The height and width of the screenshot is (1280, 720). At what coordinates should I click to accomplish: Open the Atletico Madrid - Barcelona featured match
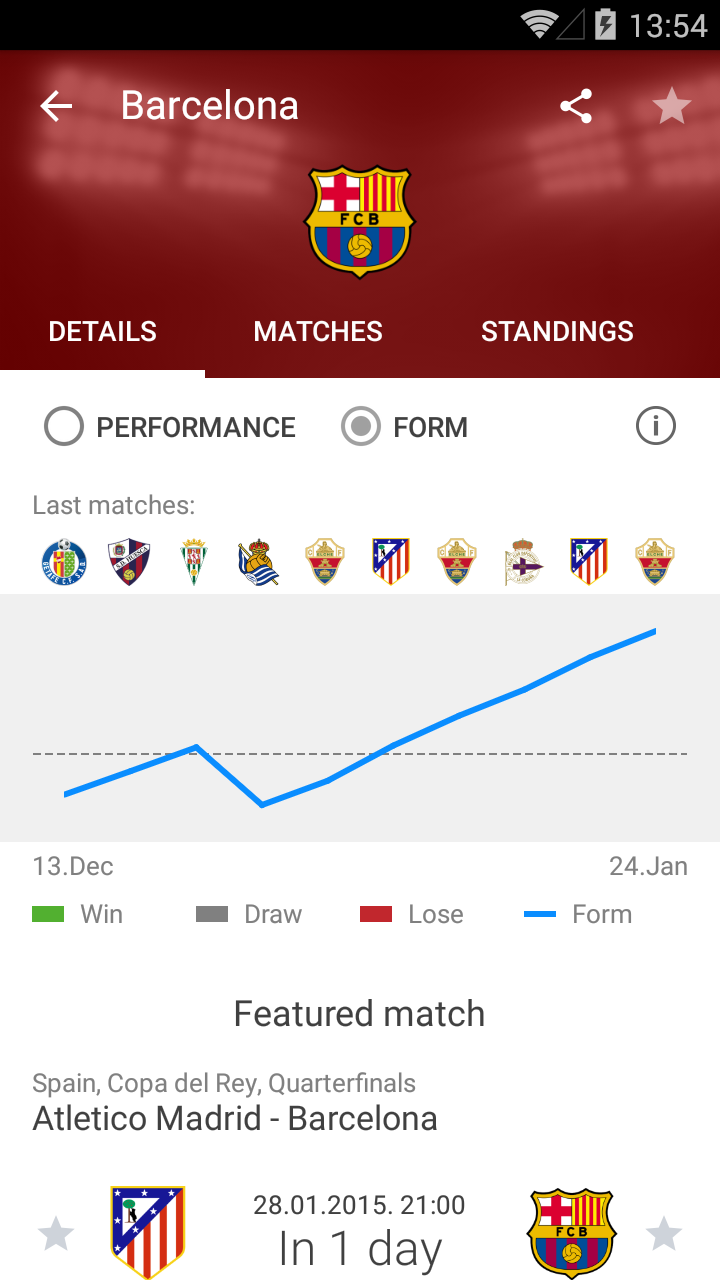(x=235, y=1118)
